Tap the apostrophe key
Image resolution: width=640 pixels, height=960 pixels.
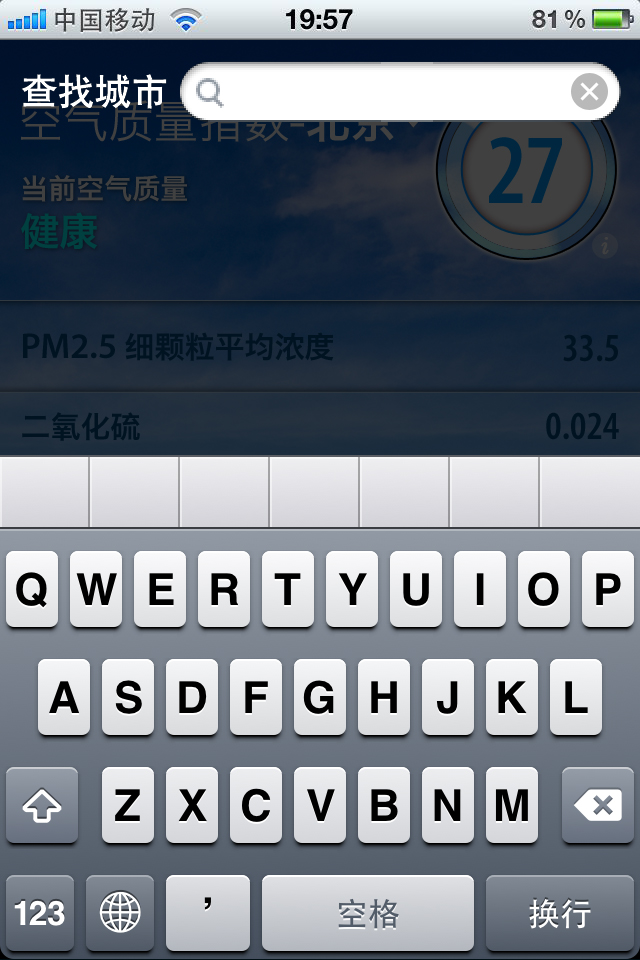click(208, 913)
